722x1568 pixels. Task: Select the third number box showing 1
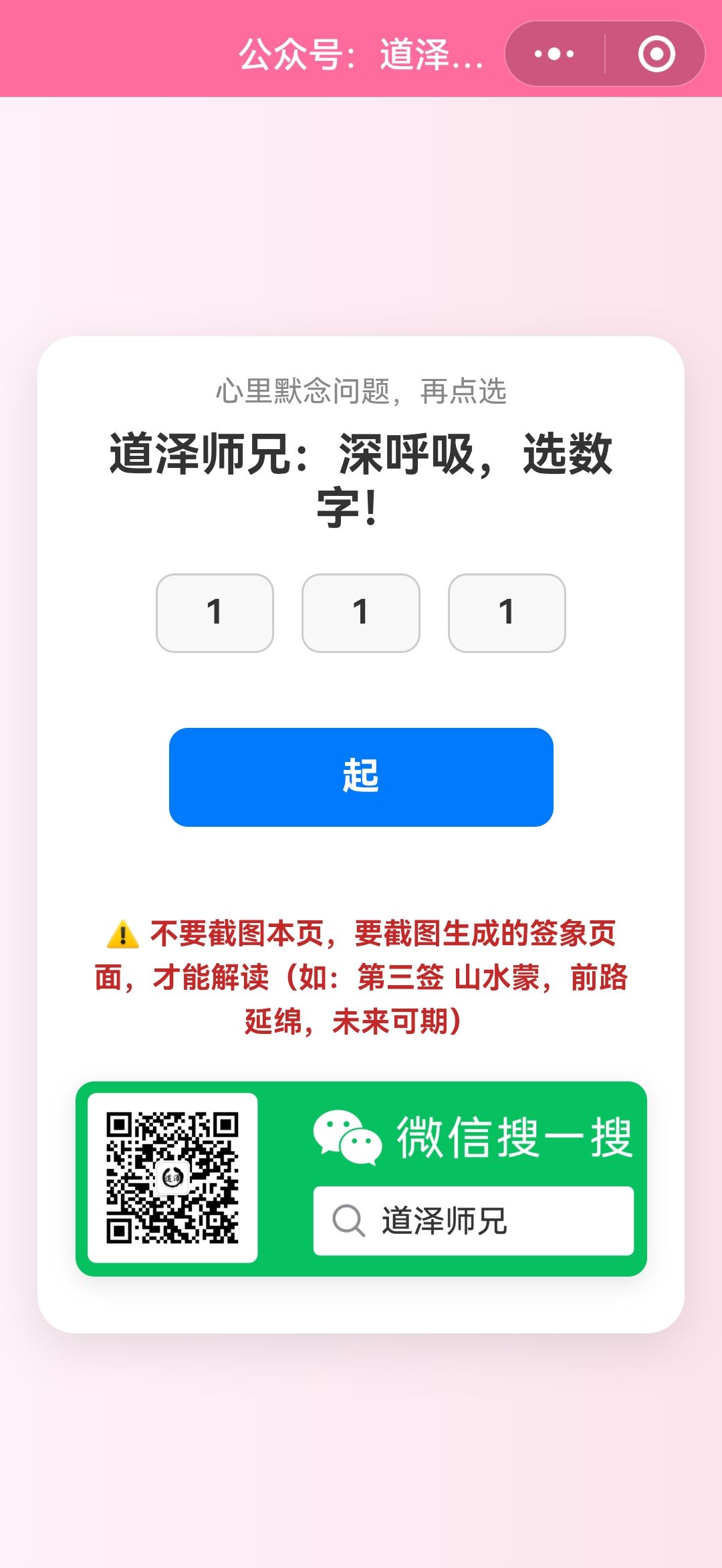(x=507, y=613)
